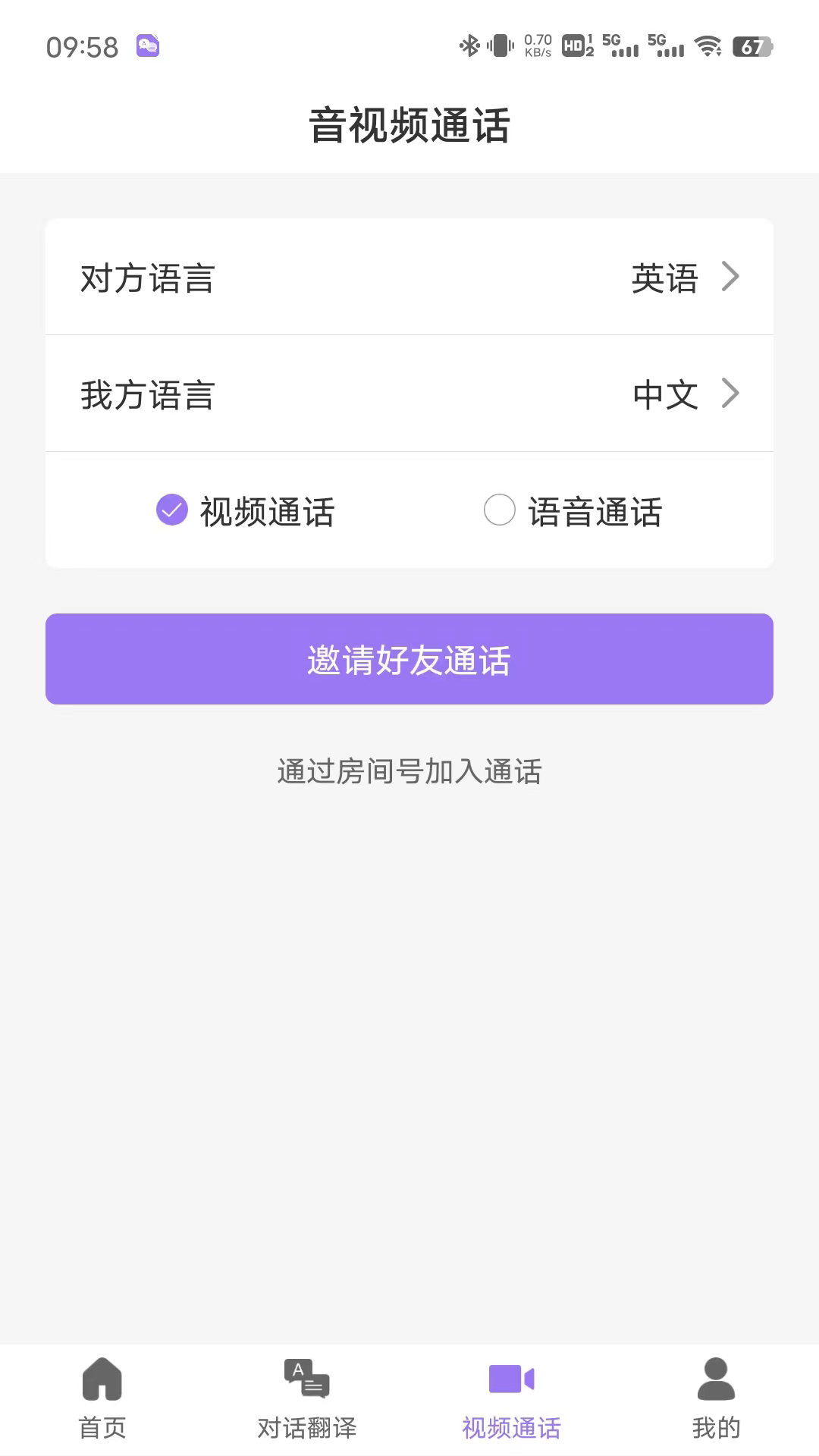Switch to the 对话翻译 tab
The width and height of the screenshot is (819, 1456).
306,1403
